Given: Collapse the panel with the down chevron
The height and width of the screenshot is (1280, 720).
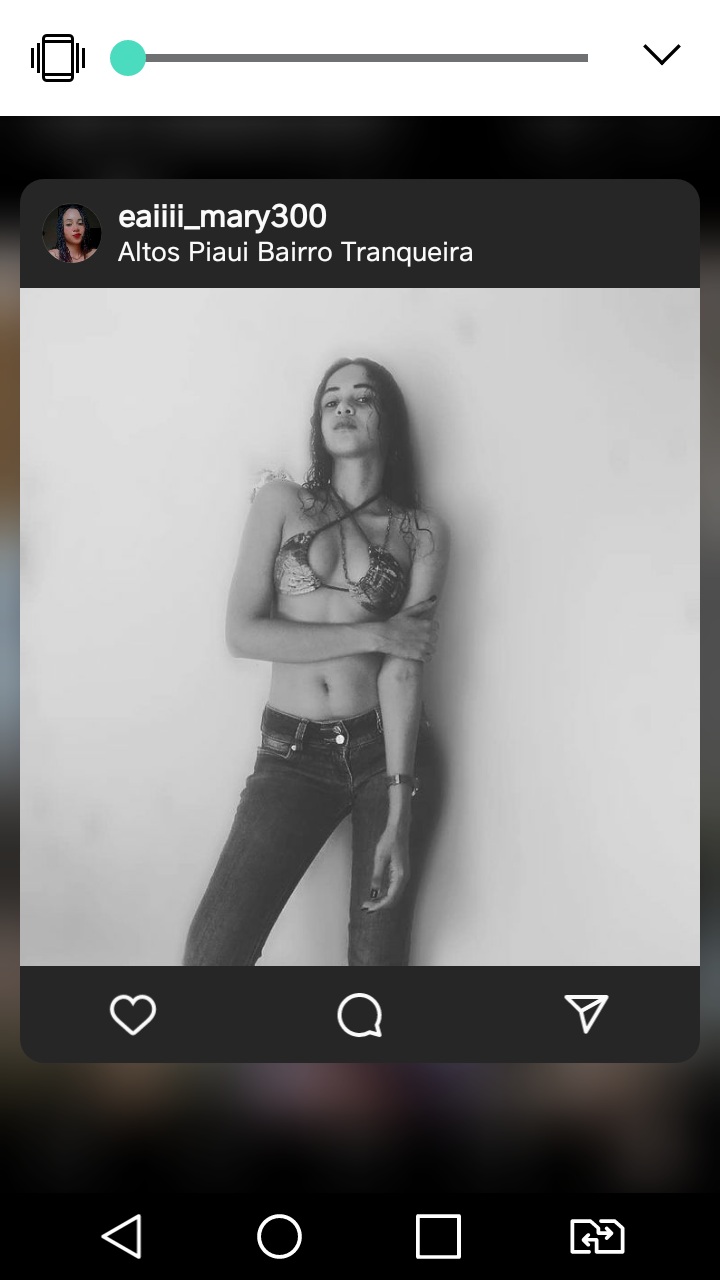Looking at the screenshot, I should (x=661, y=55).
